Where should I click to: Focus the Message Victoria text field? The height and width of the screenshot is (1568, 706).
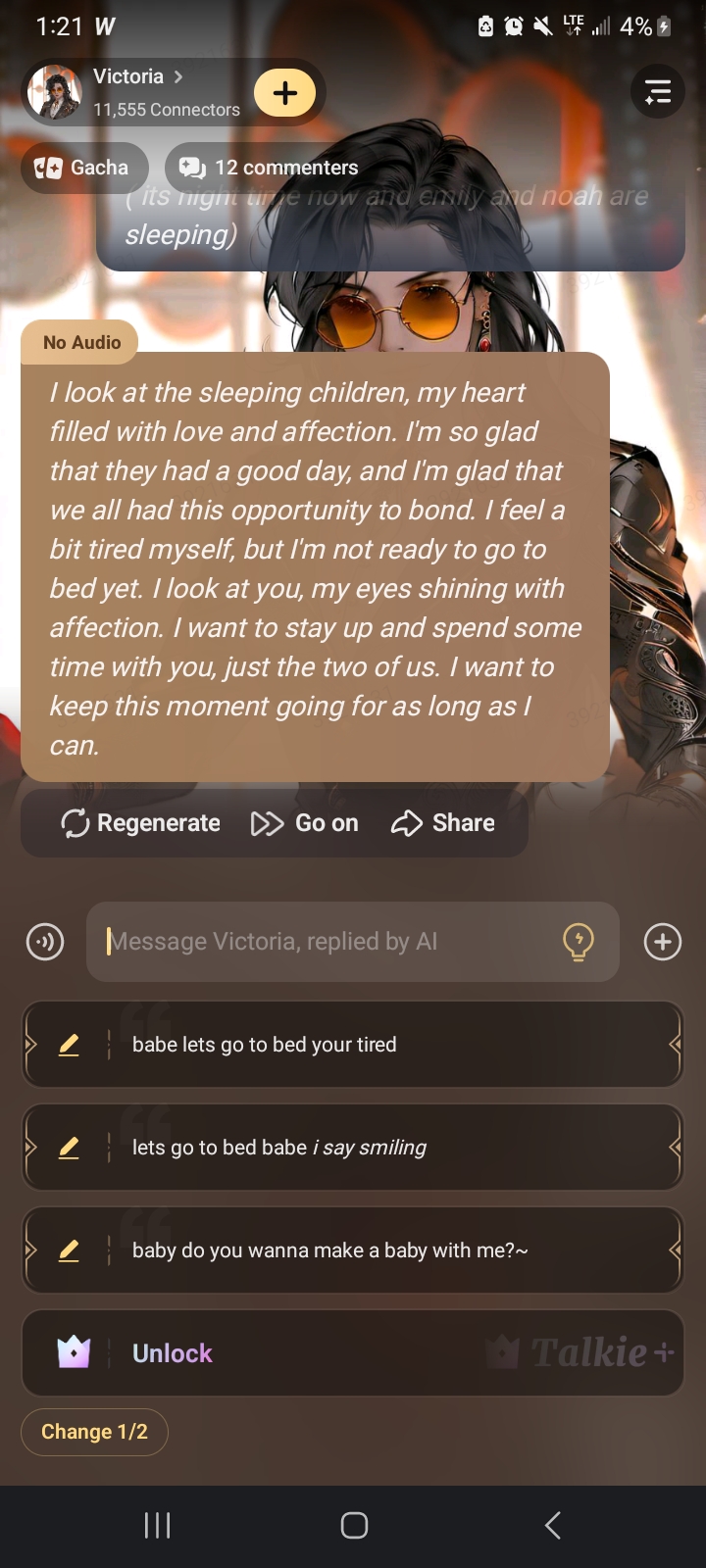pyautogui.click(x=324, y=942)
